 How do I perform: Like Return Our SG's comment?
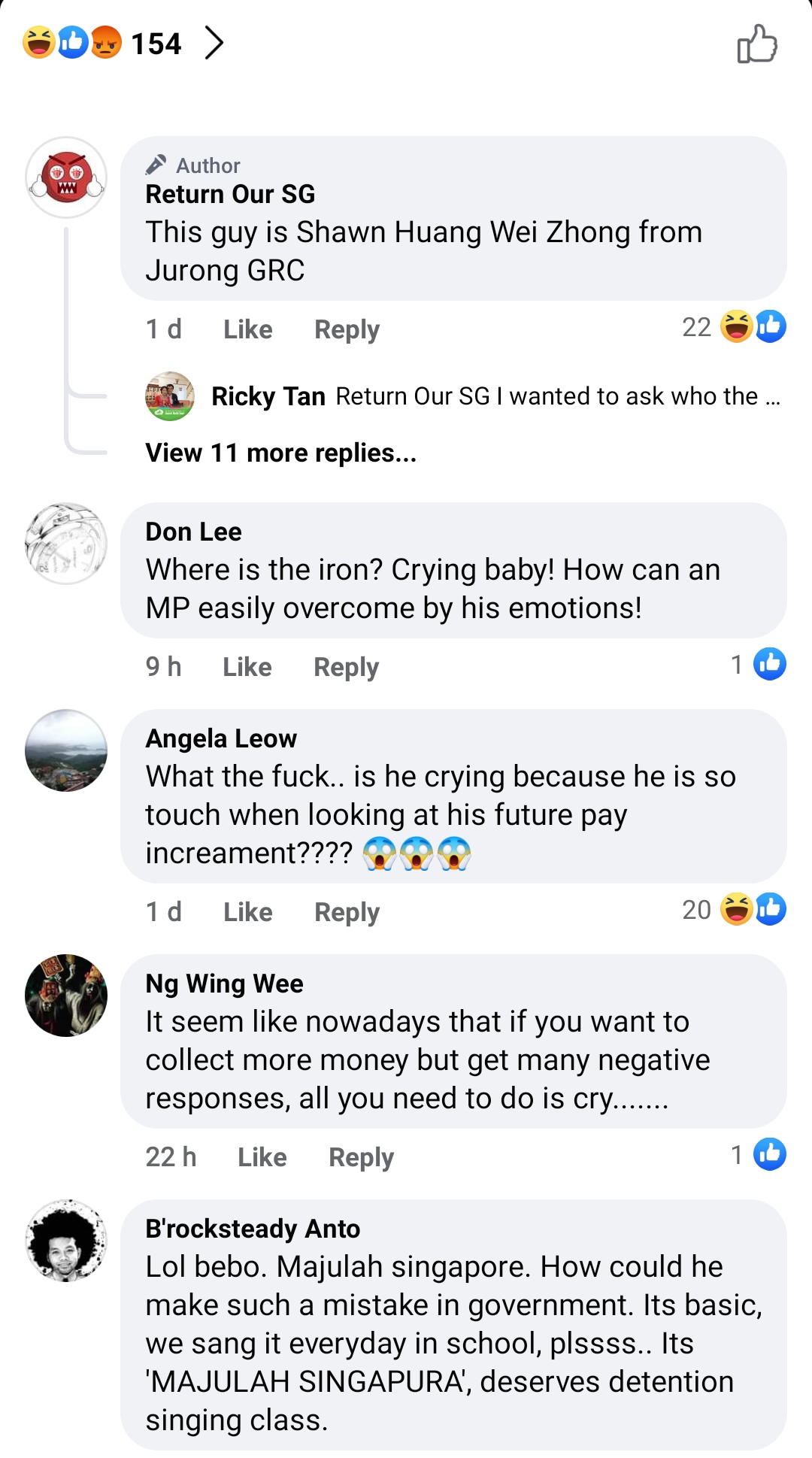247,329
